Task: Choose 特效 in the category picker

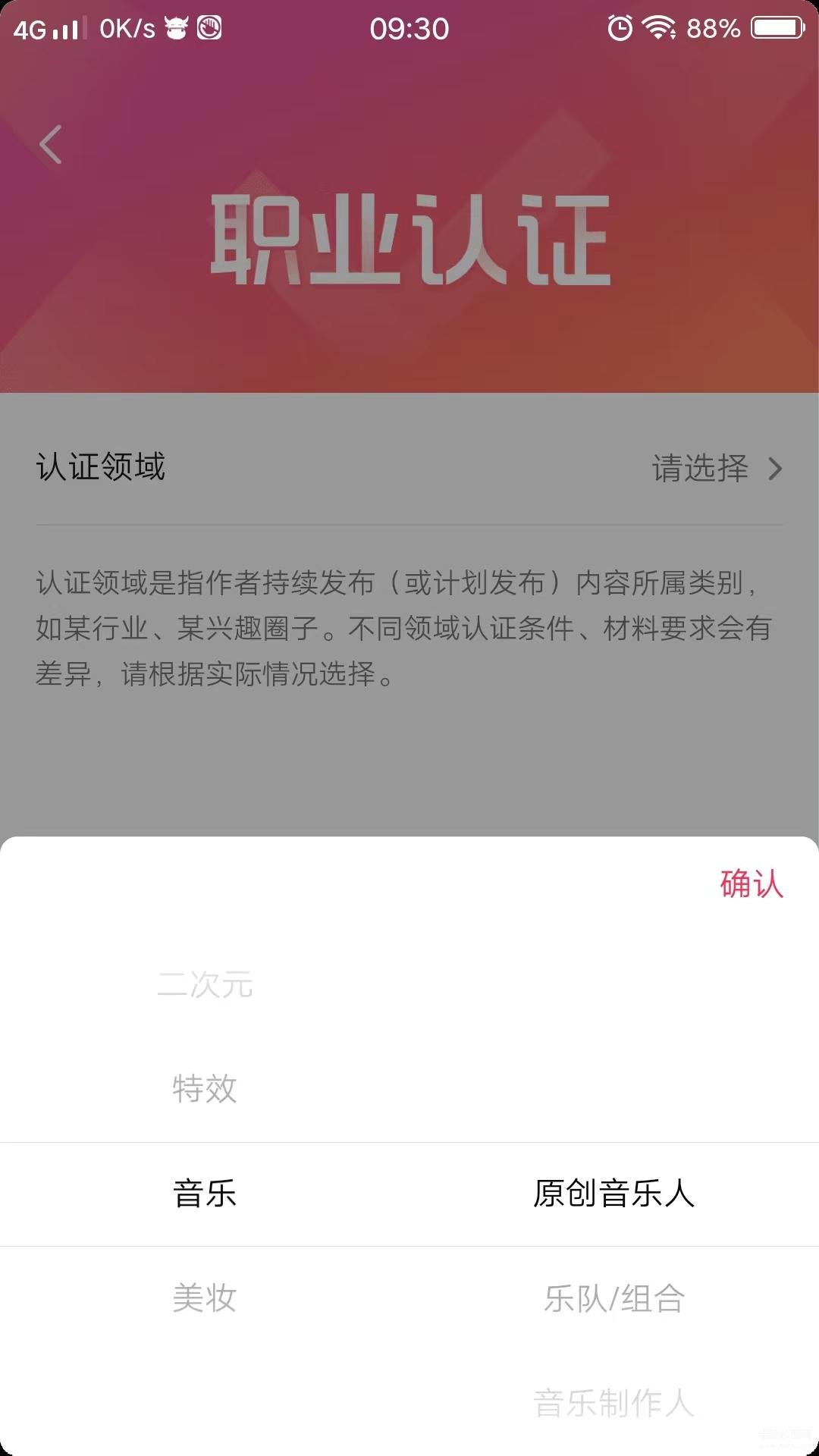Action: coord(205,1089)
